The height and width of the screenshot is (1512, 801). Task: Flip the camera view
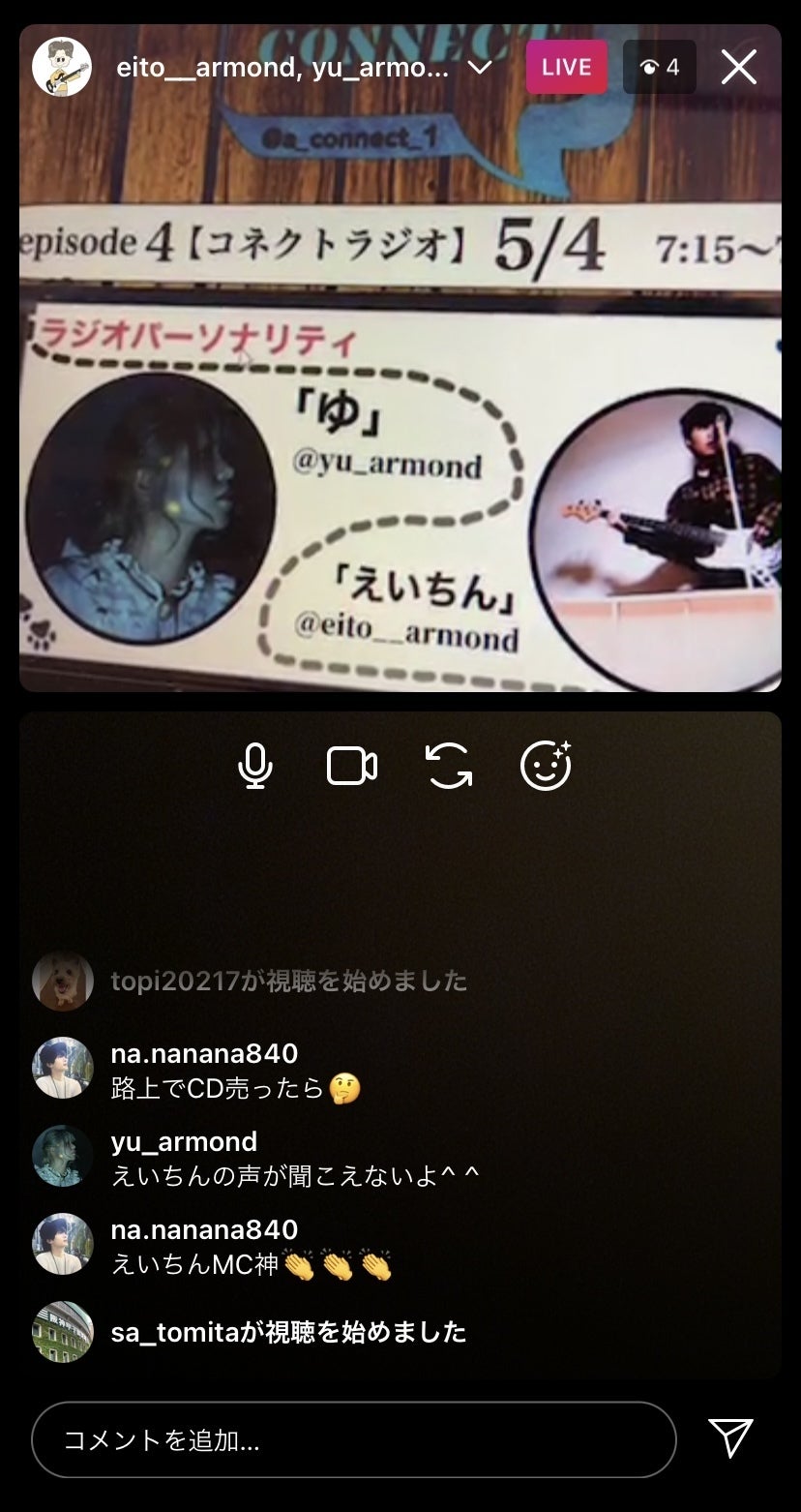click(x=449, y=767)
